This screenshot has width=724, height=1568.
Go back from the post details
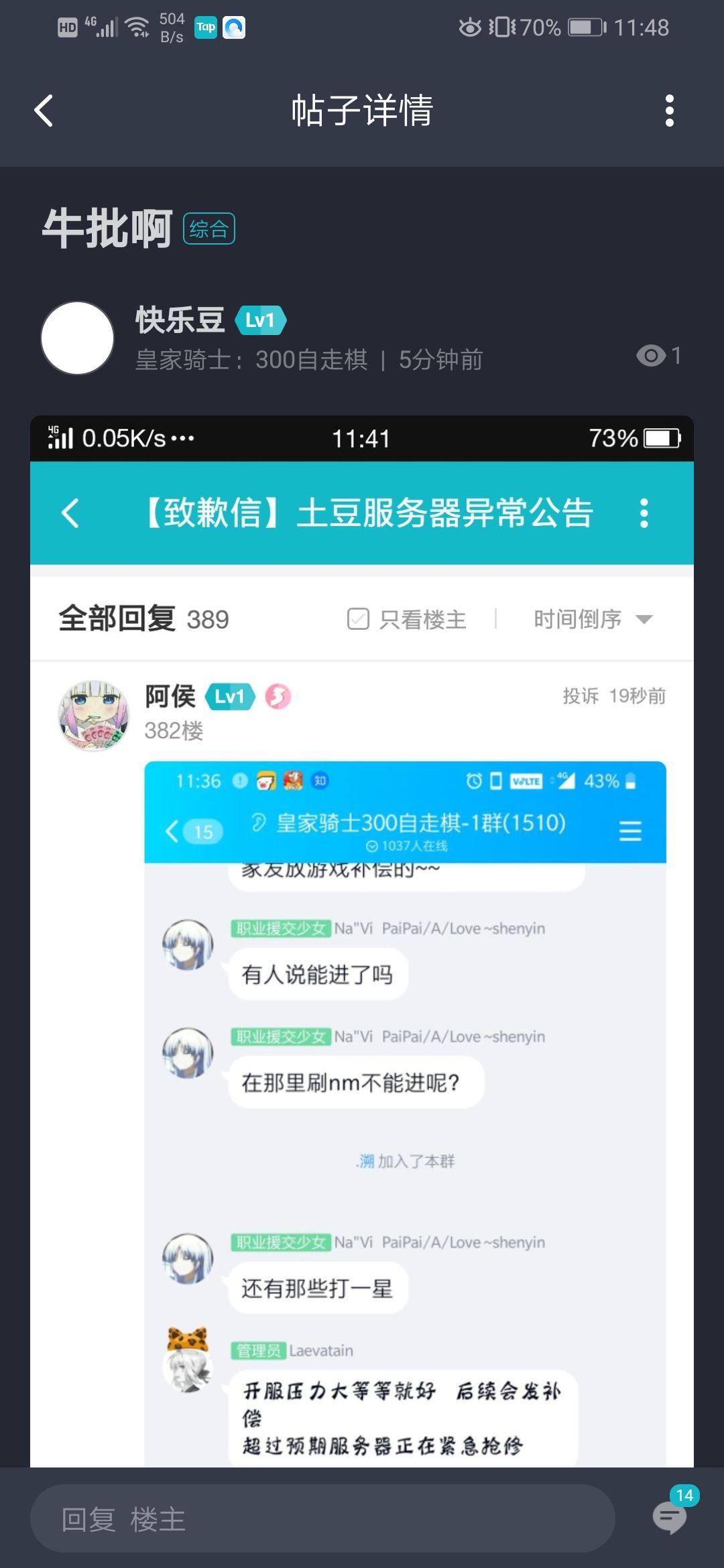[x=44, y=111]
